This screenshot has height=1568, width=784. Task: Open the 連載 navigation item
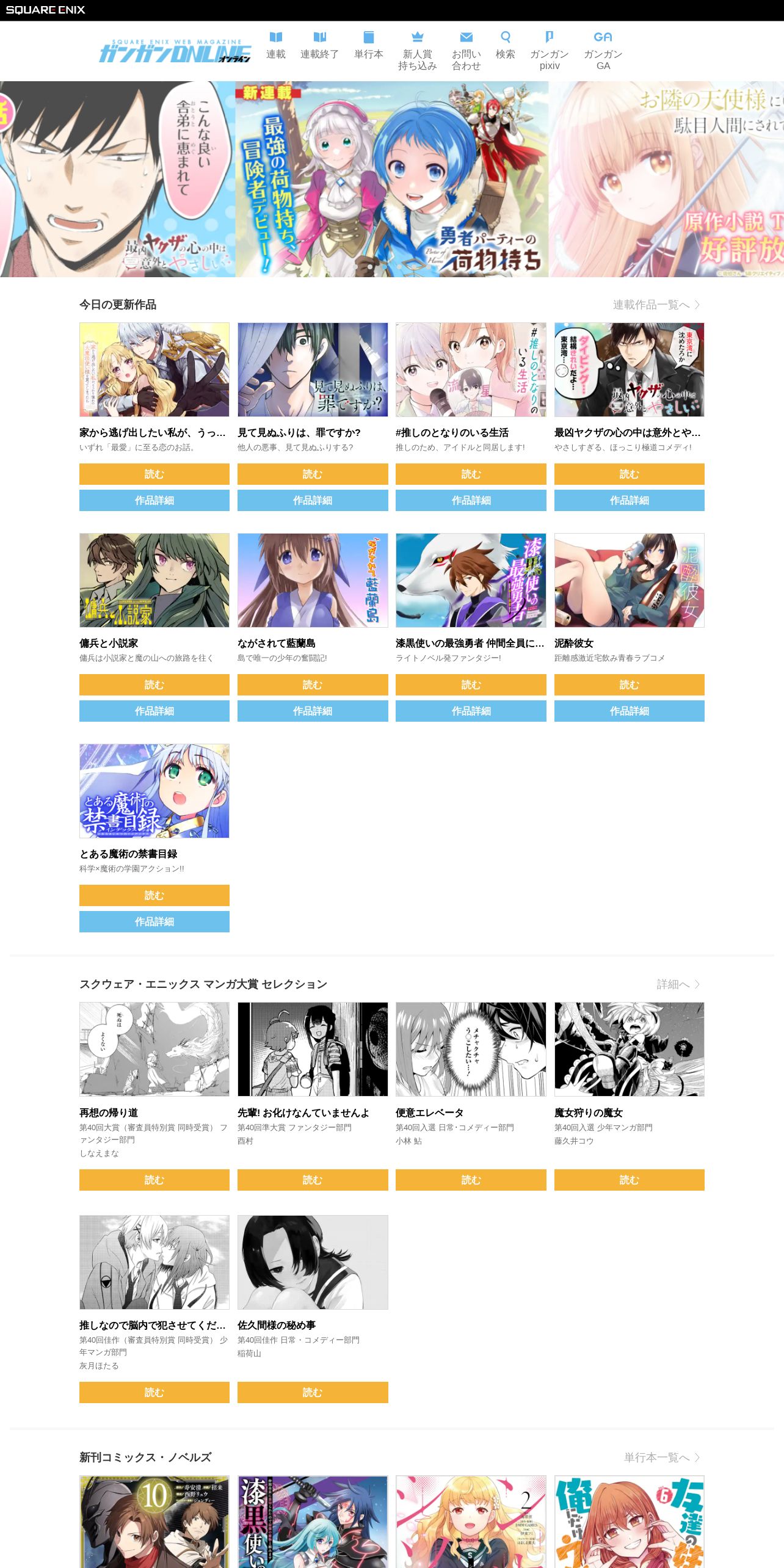click(276, 46)
